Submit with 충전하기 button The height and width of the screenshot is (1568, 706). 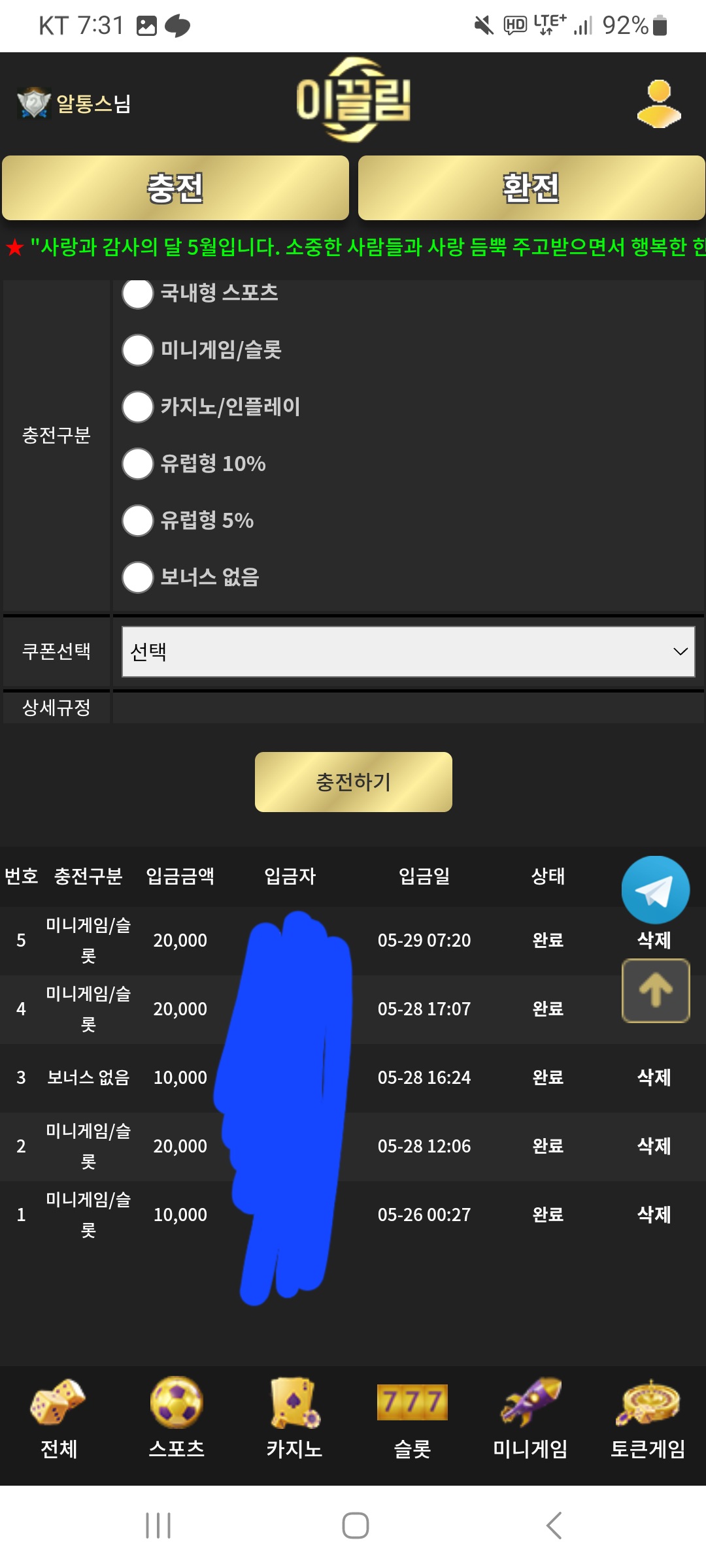353,782
